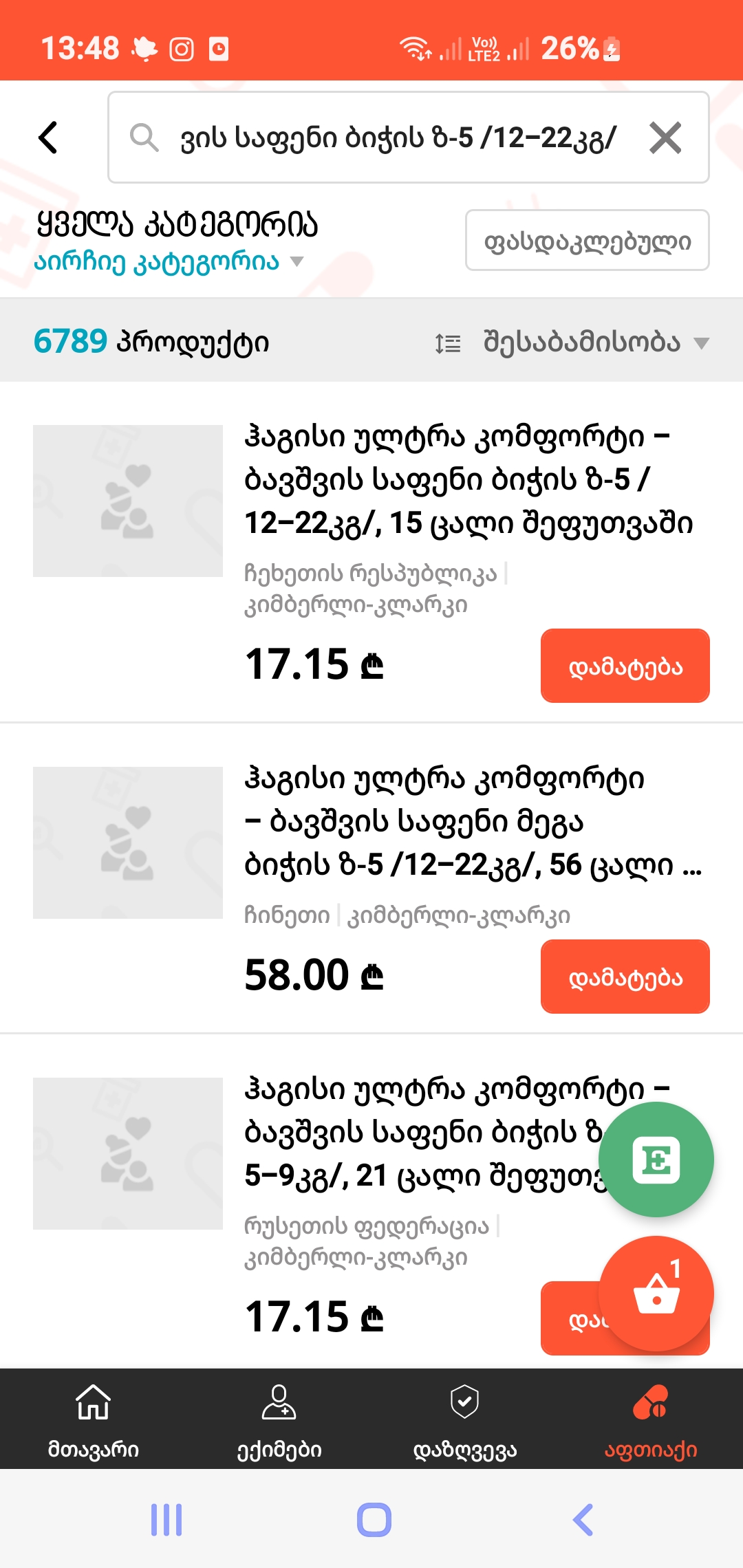Add the 15 ცალი Huggies pack to cart
Screen dimensions: 743x1568
tap(625, 666)
